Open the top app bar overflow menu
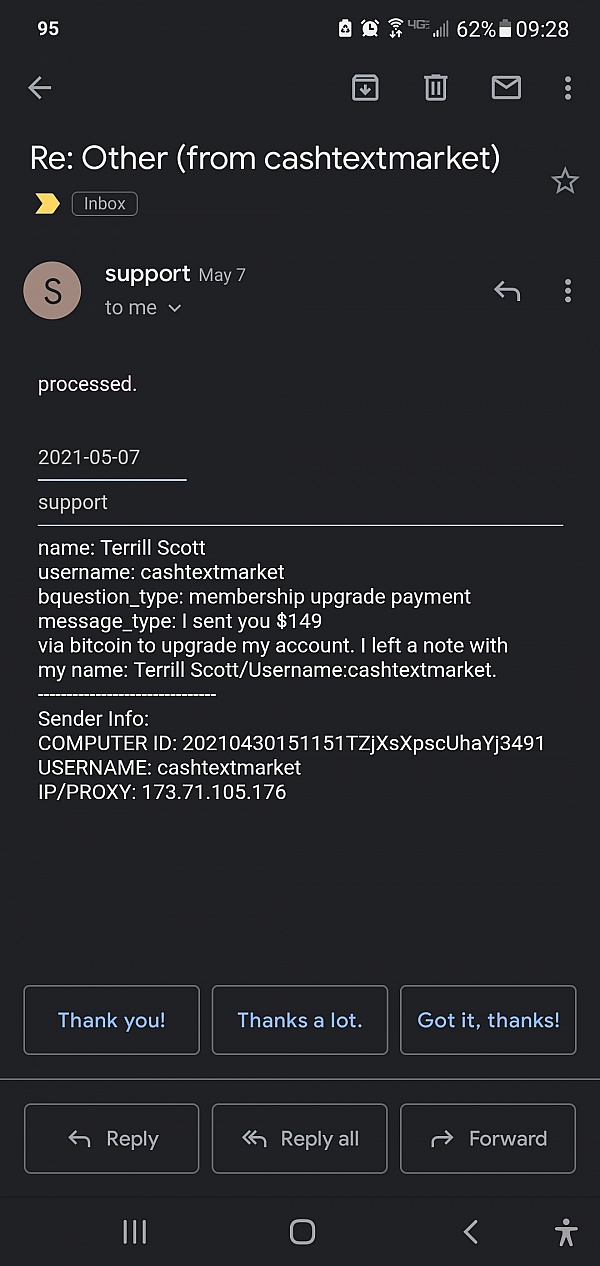600x1266 pixels. (567, 88)
